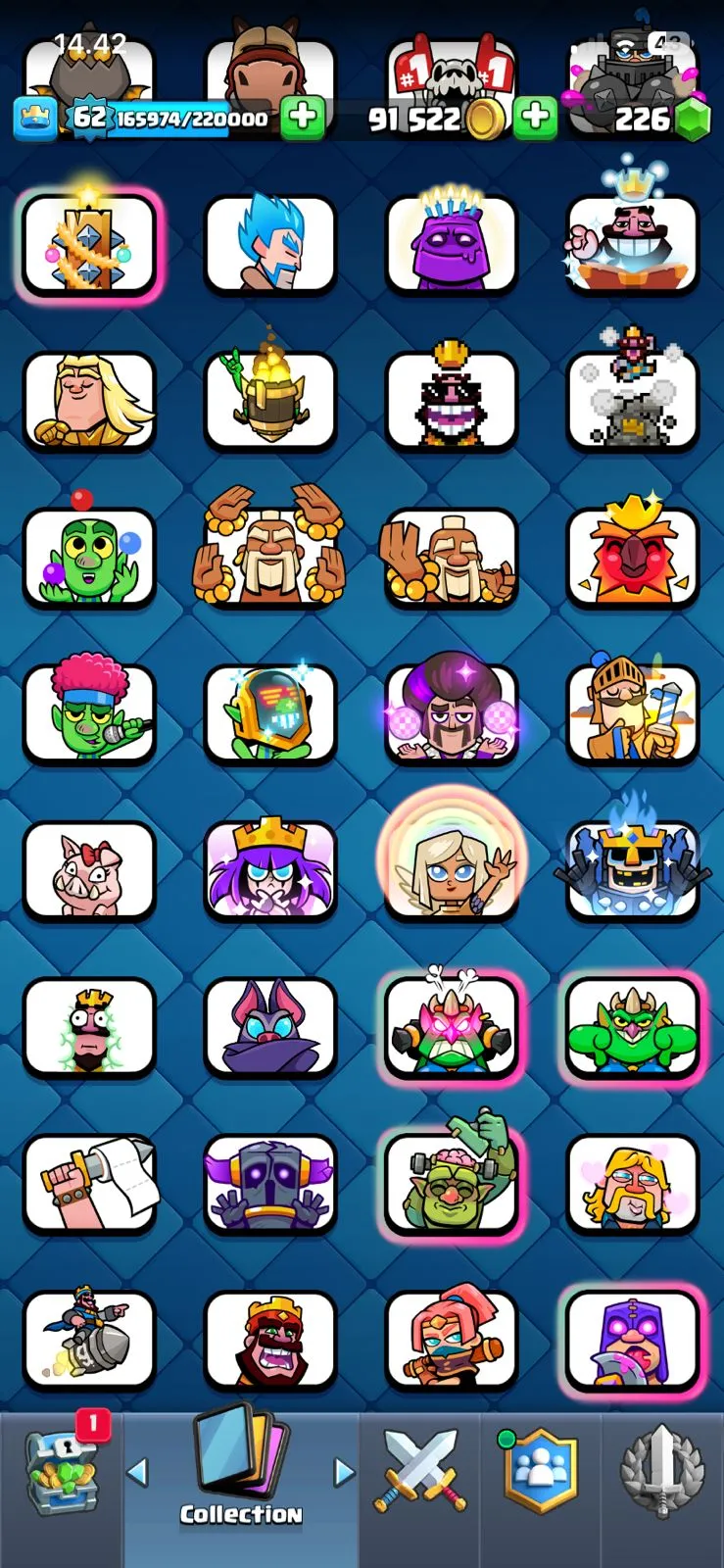Add more gold coins with the plus button

pyautogui.click(x=535, y=119)
